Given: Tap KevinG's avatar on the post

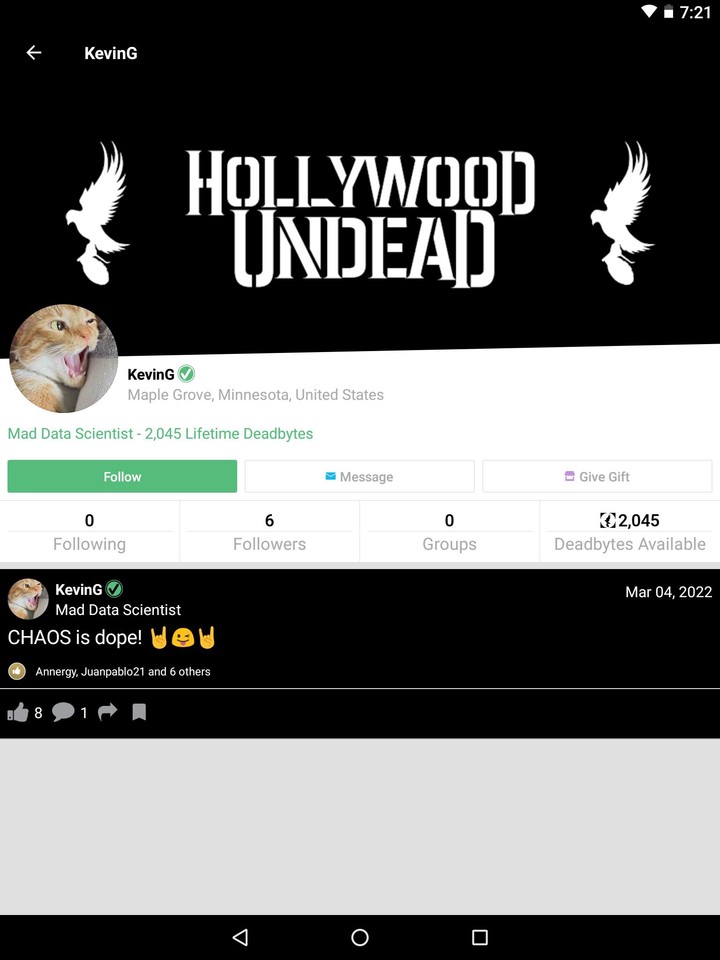Looking at the screenshot, I should [28, 598].
